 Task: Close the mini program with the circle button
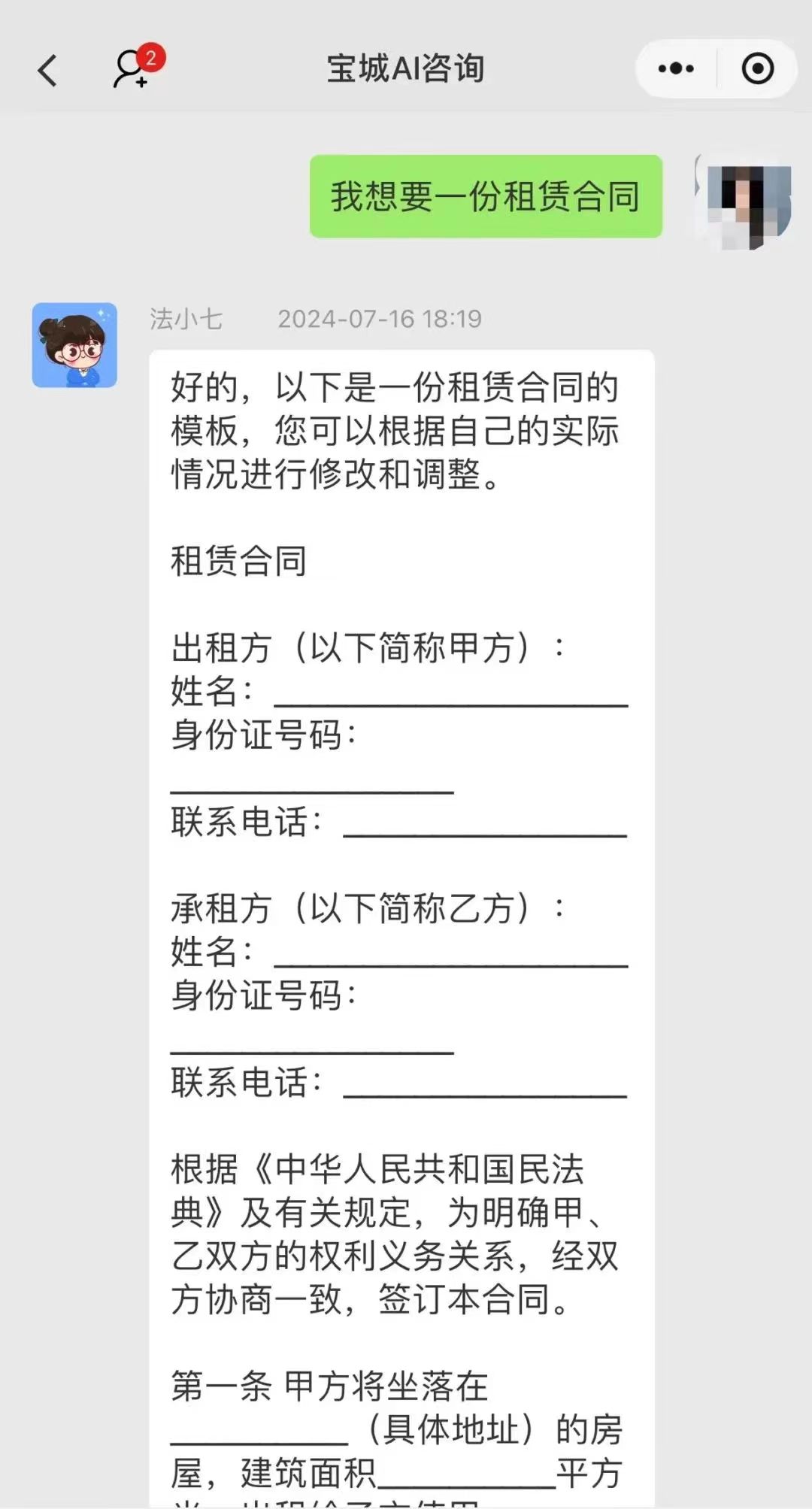click(757, 69)
